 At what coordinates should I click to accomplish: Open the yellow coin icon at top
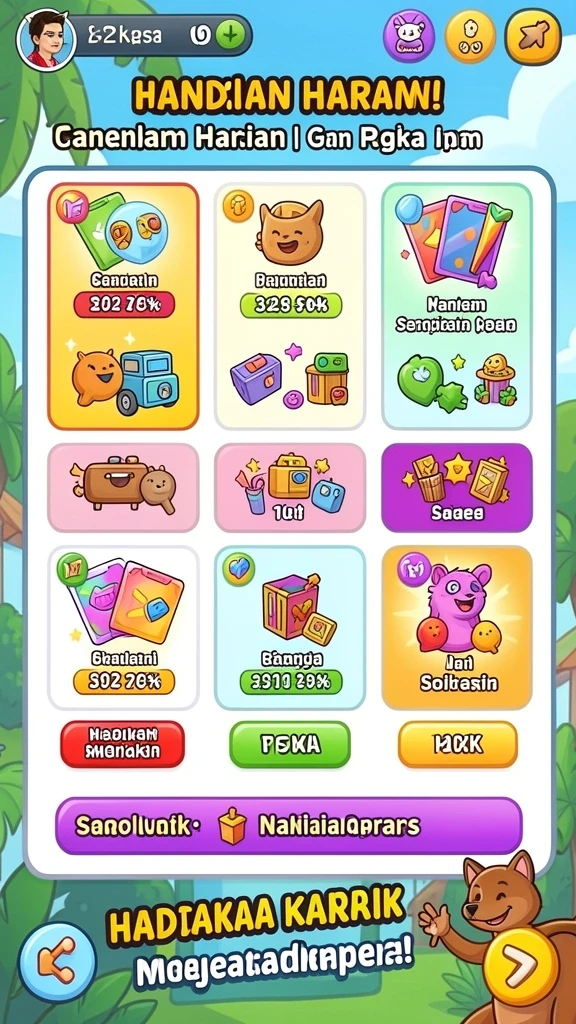(x=470, y=37)
